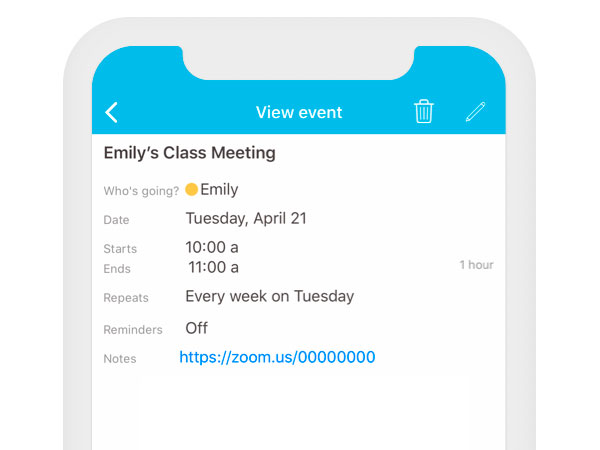Go back from View event

111,112
